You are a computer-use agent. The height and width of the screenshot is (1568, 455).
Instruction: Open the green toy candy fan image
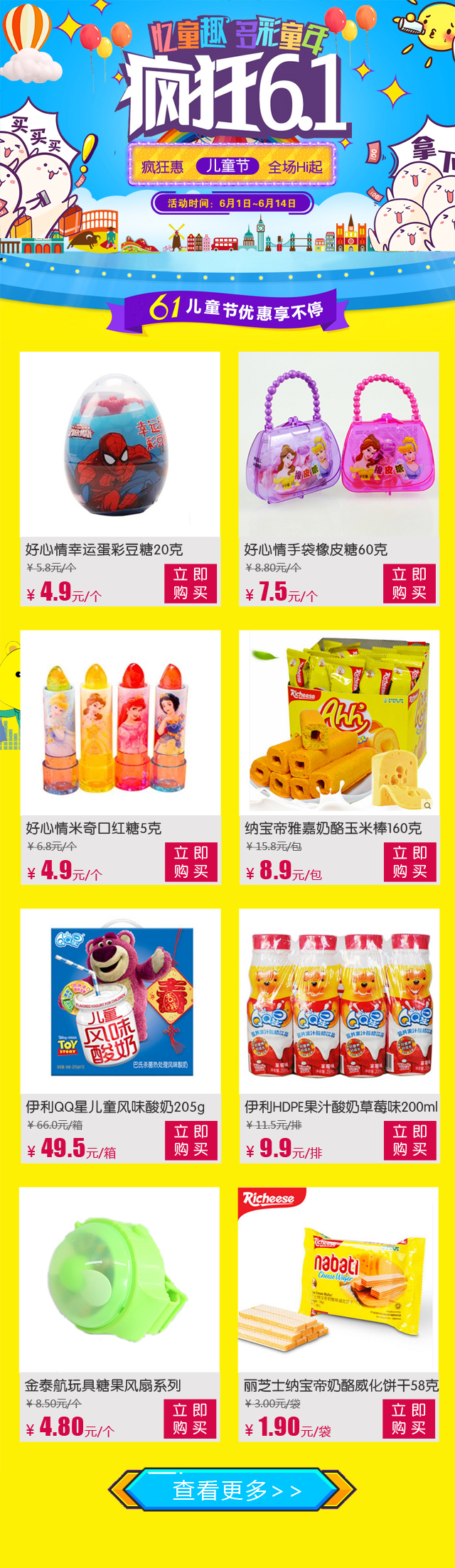click(x=119, y=1281)
